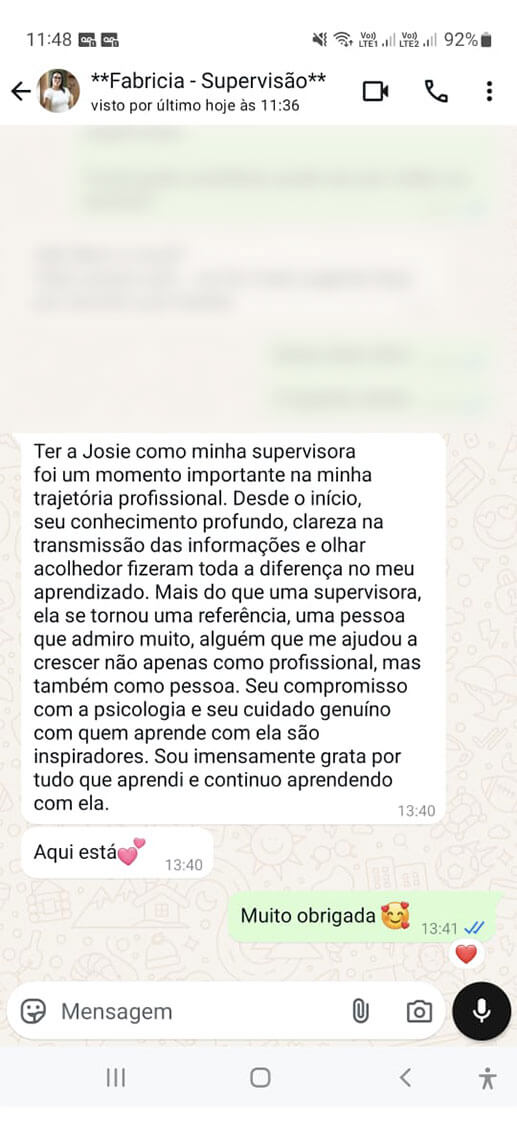Screen dimensions: 517x1121
Task: Open Fabricia's profile picture
Action: 58,91
